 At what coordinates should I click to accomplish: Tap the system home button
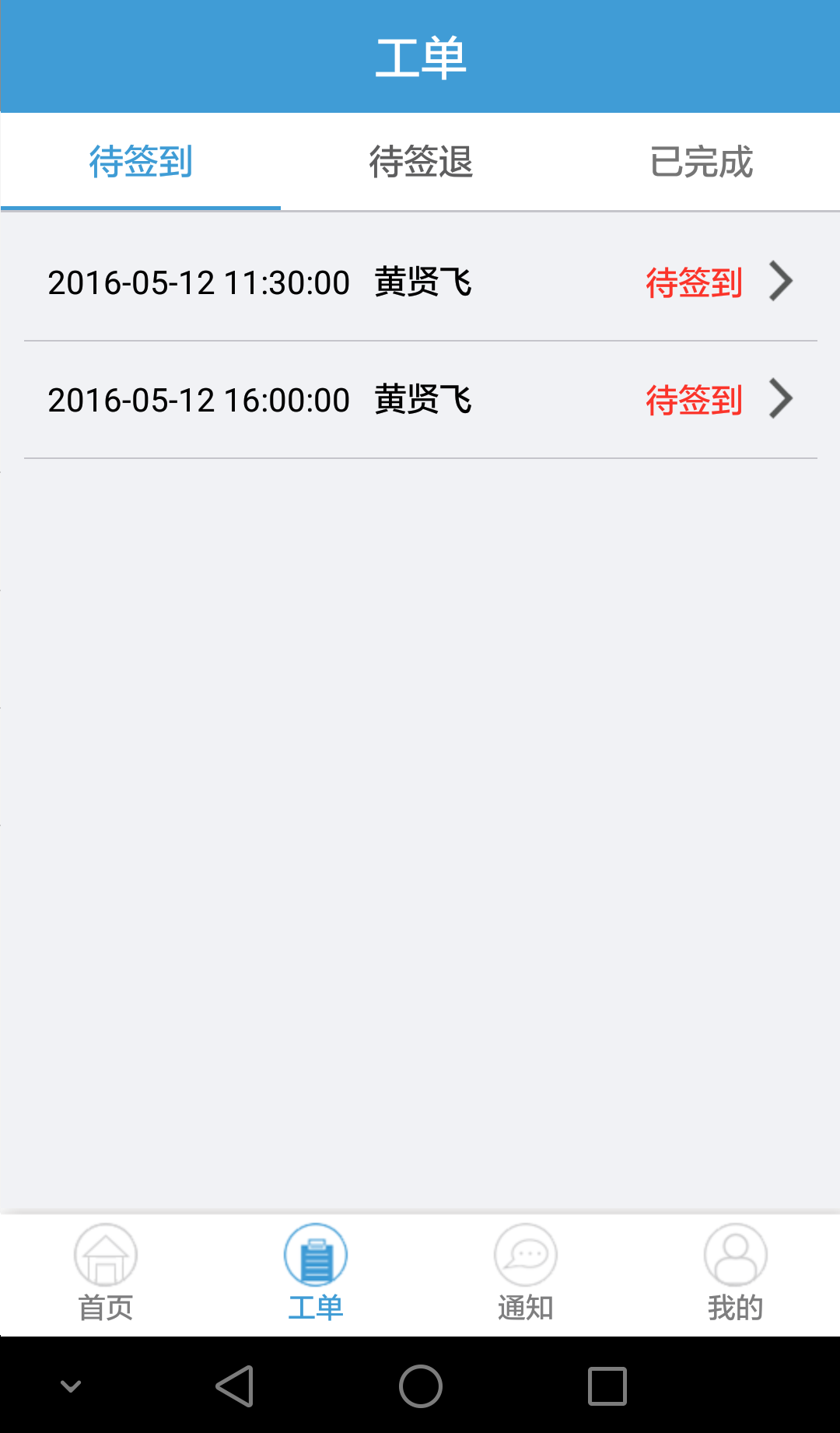[421, 1386]
